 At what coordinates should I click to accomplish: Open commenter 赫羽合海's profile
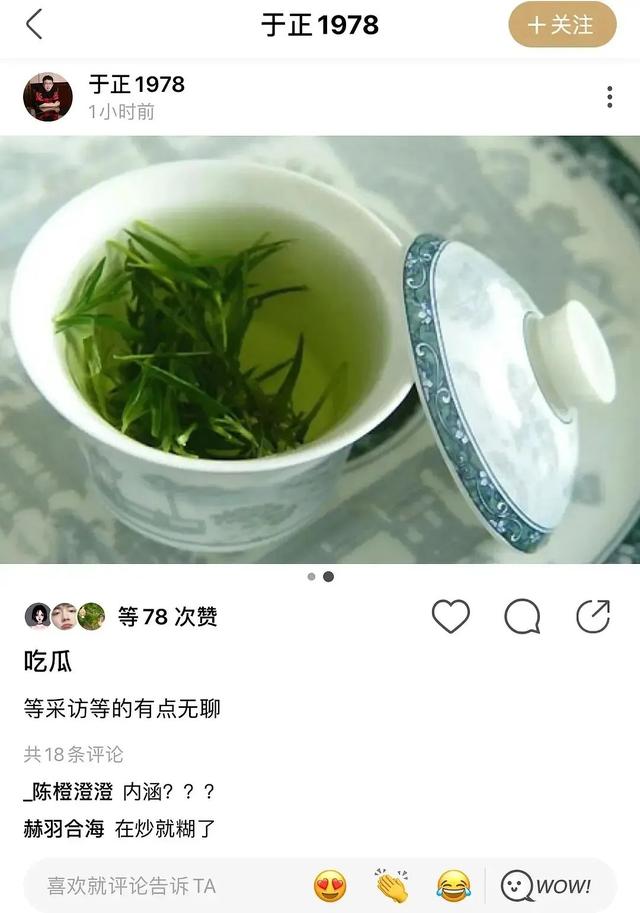click(62, 828)
